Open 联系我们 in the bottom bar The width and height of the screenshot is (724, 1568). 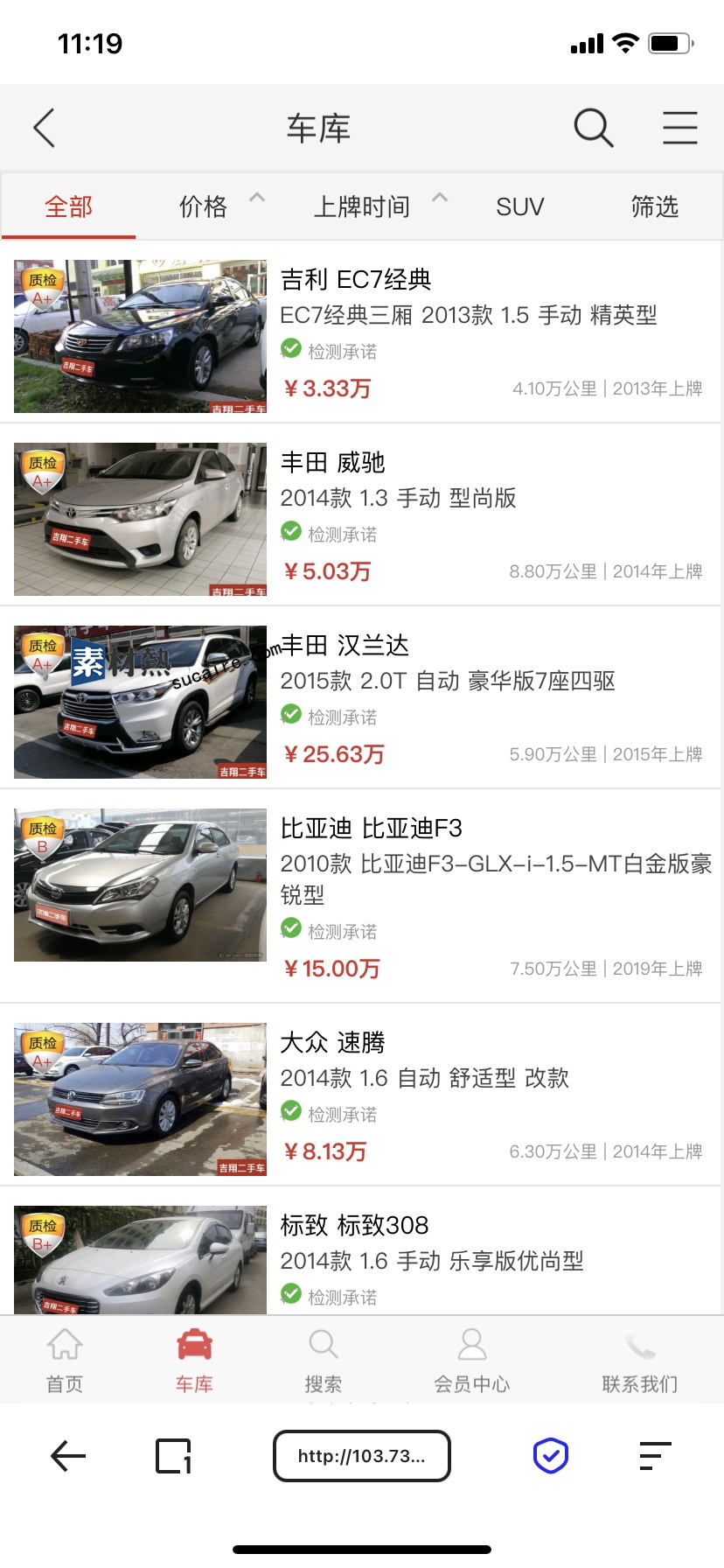pyautogui.click(x=639, y=1360)
